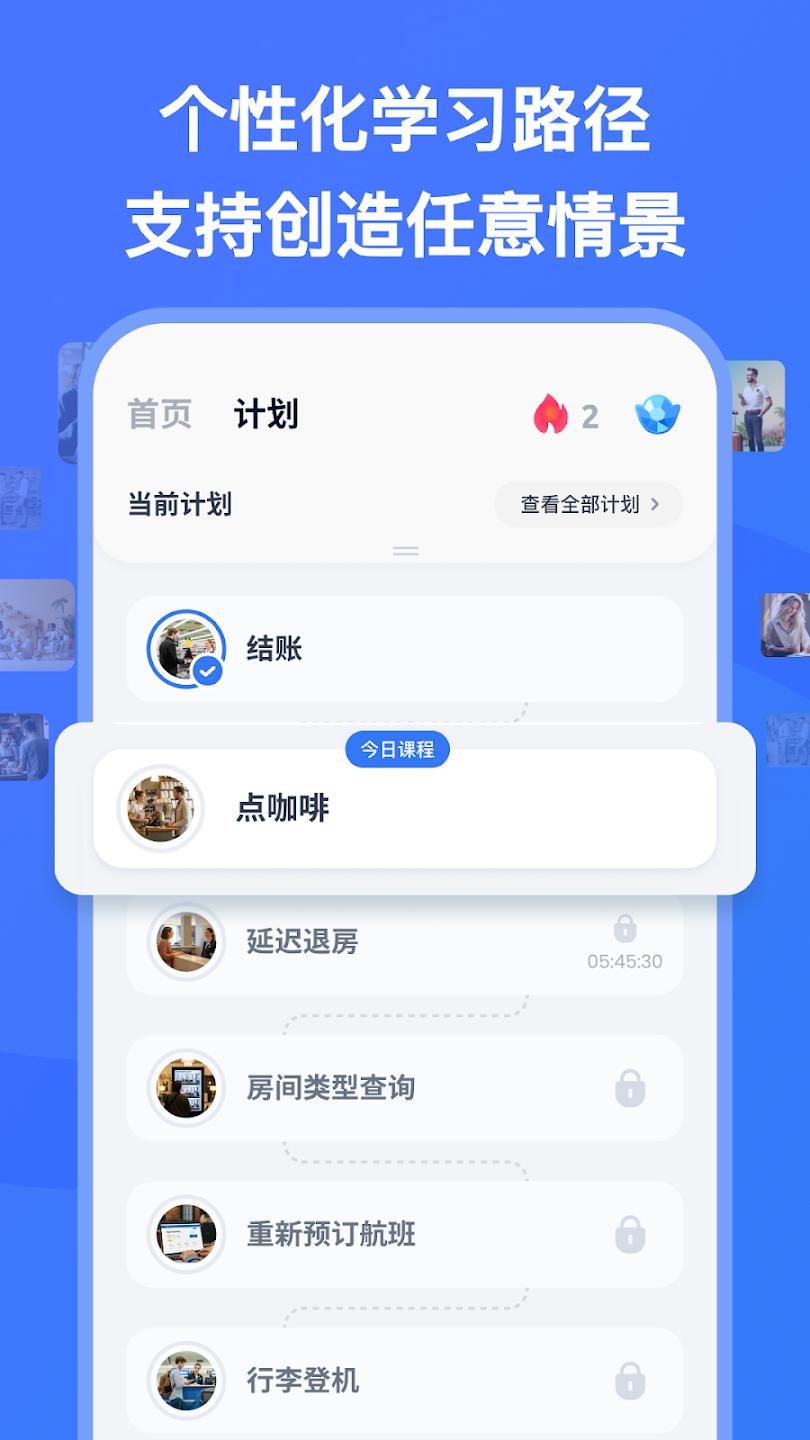The width and height of the screenshot is (810, 1440).
Task: Click the 今日课程 badge above 点咖啡
Action: tap(397, 749)
